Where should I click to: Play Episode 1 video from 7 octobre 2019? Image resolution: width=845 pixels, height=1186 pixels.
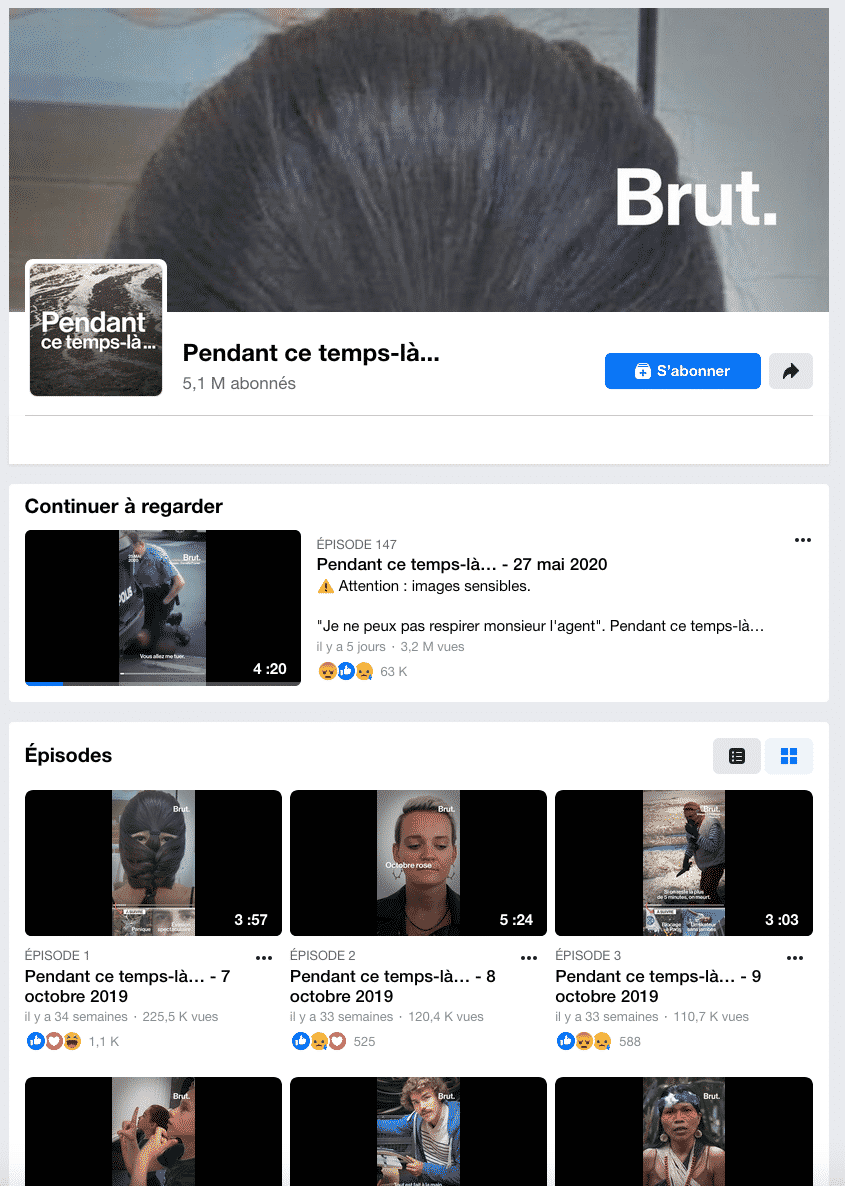pos(153,863)
